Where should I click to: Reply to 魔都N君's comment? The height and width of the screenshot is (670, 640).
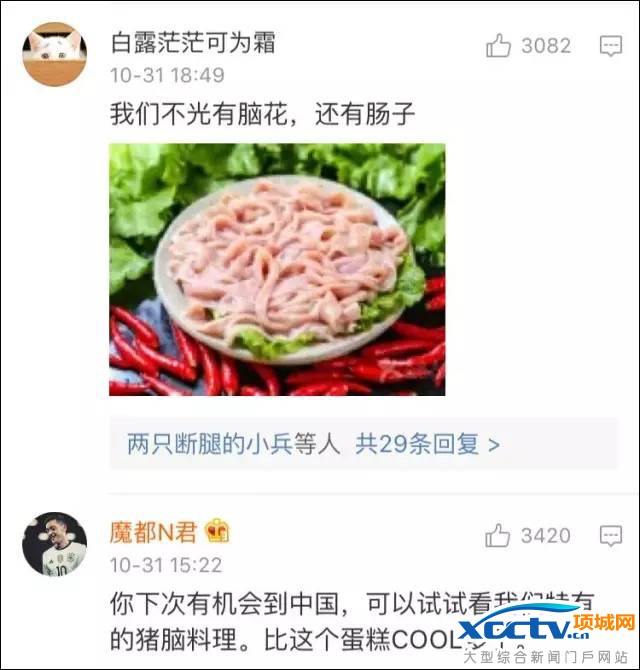point(610,536)
